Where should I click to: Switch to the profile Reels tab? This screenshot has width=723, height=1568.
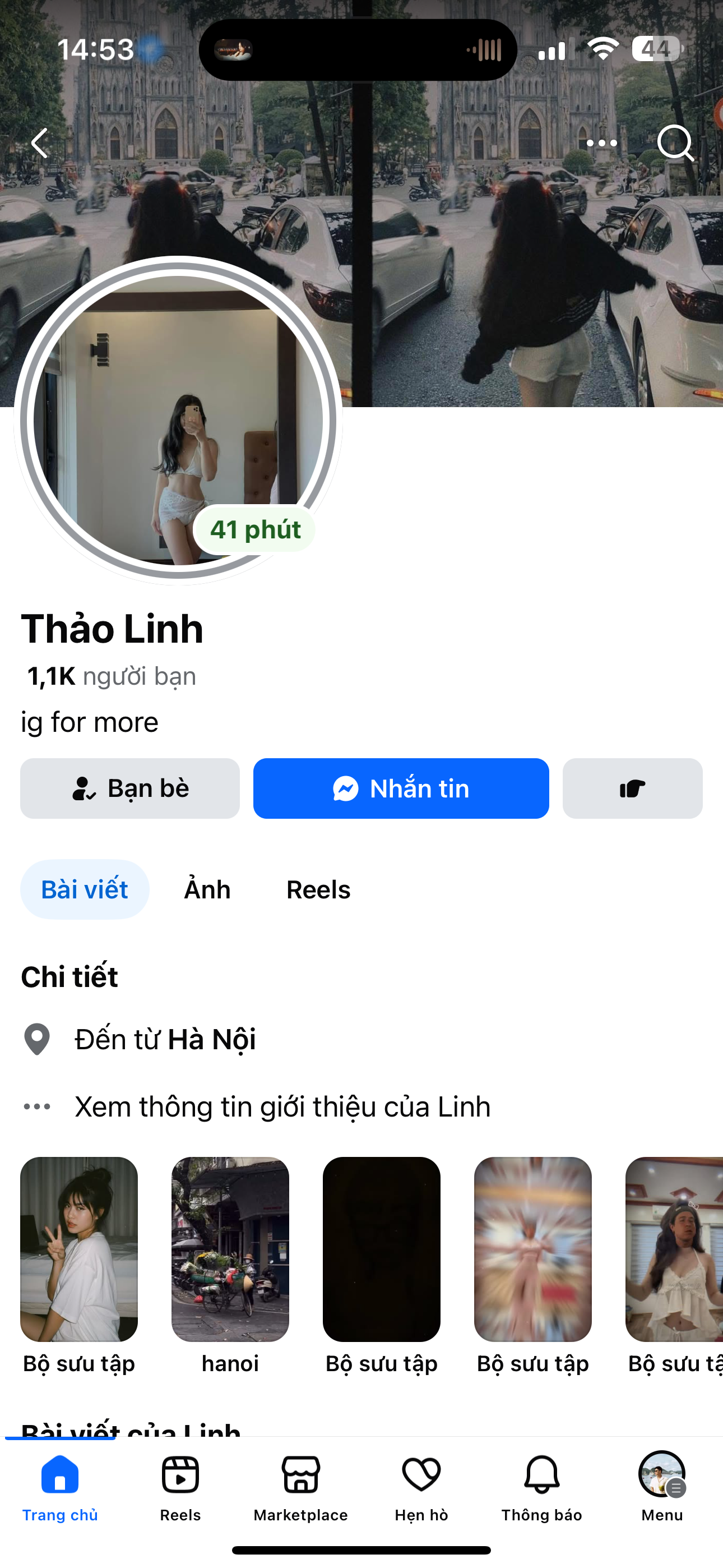point(318,889)
